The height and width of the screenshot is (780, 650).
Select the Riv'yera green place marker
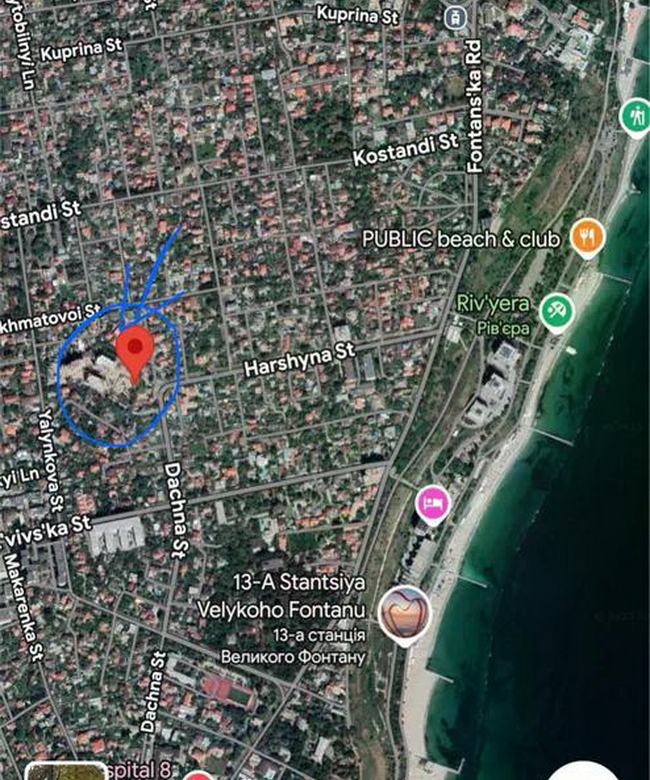556,310
